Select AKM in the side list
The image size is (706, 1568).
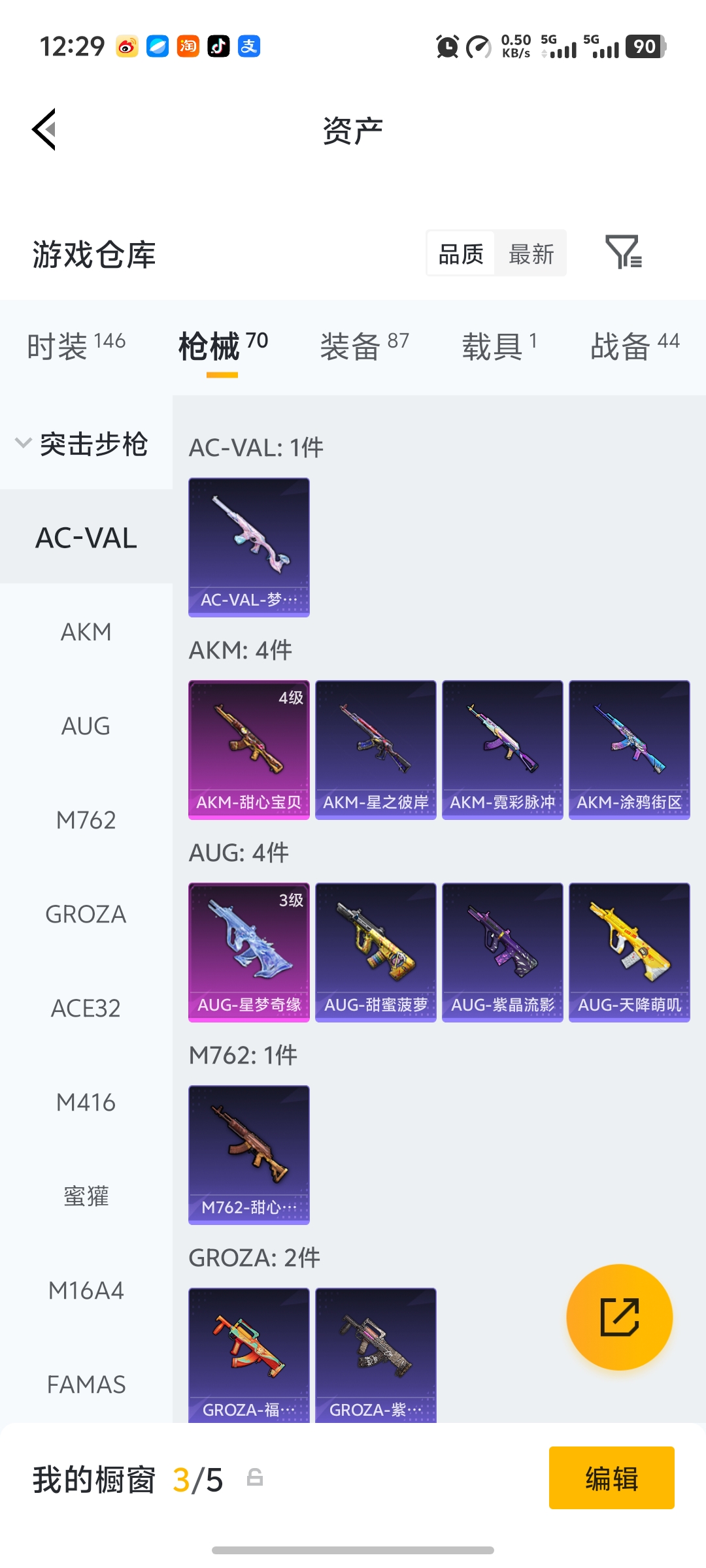[86, 632]
